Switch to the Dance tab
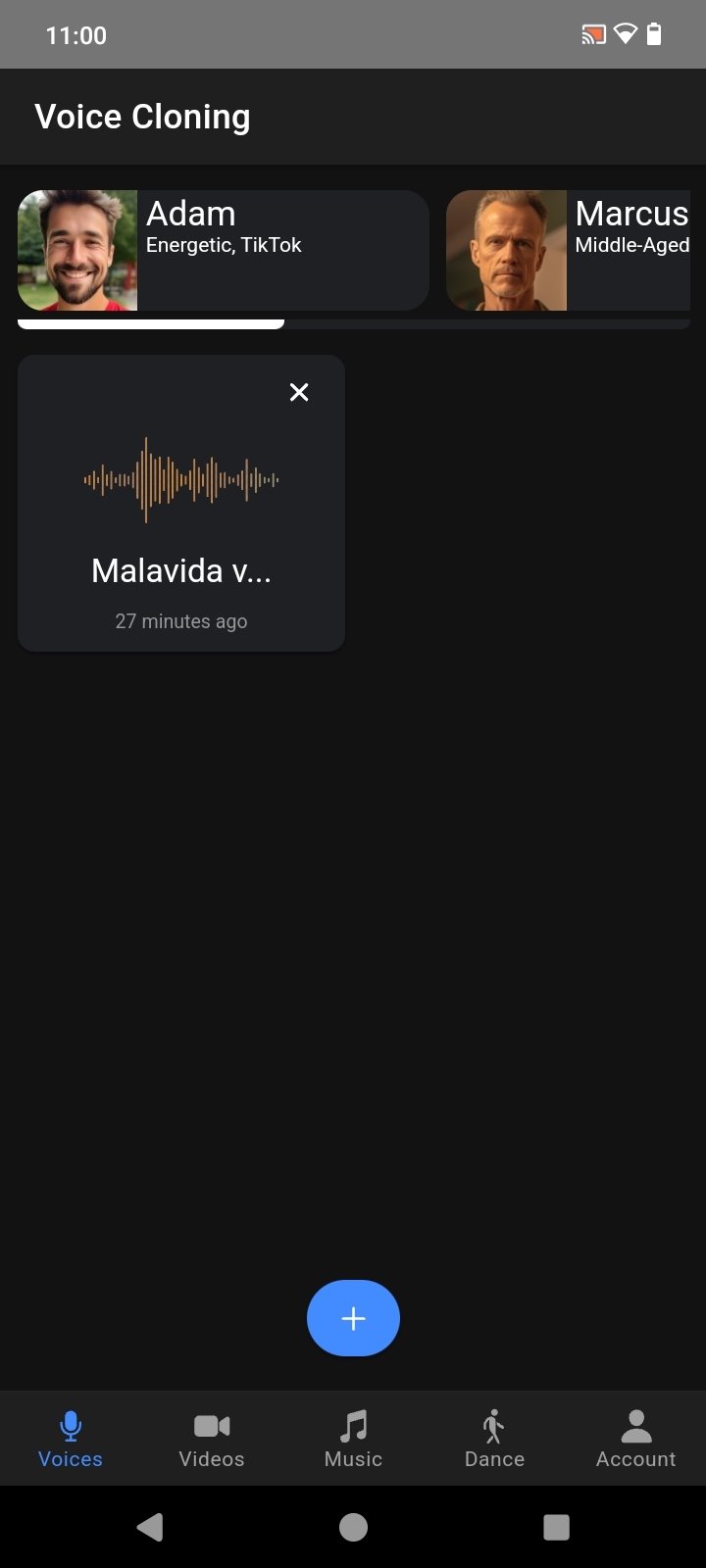 (494, 1439)
